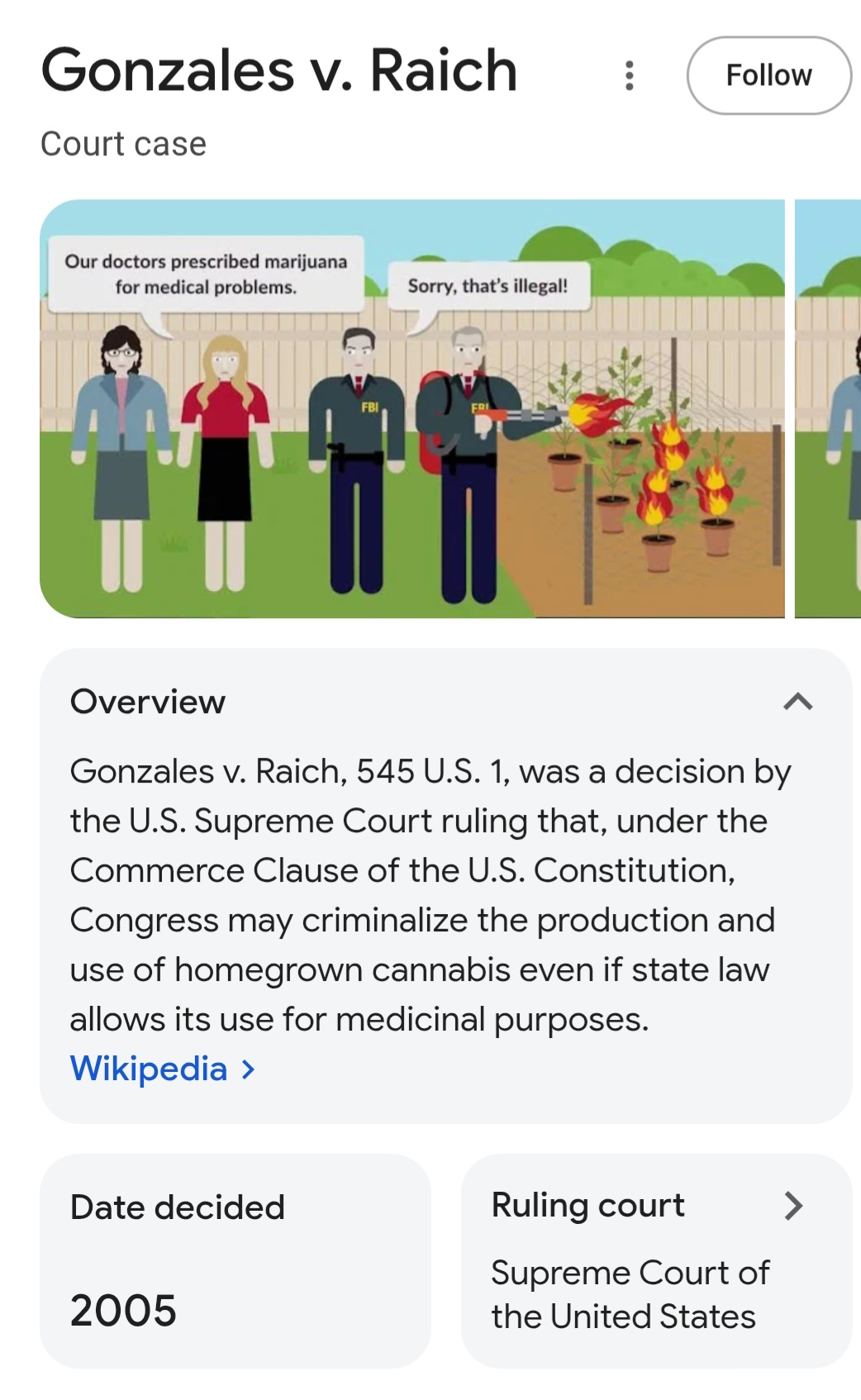
Task: Open the Ruling court card
Action: click(656, 1260)
